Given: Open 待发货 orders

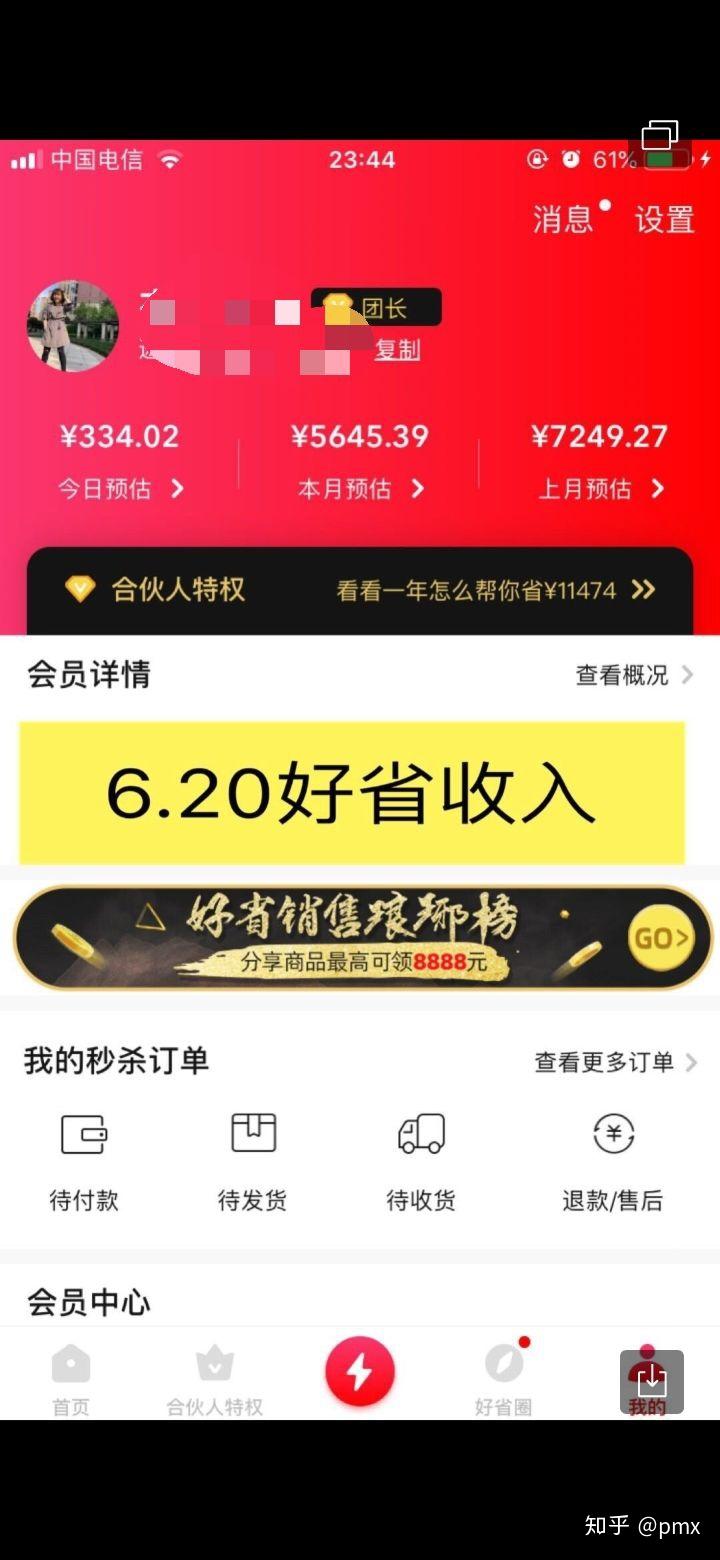Looking at the screenshot, I should pyautogui.click(x=253, y=1160).
